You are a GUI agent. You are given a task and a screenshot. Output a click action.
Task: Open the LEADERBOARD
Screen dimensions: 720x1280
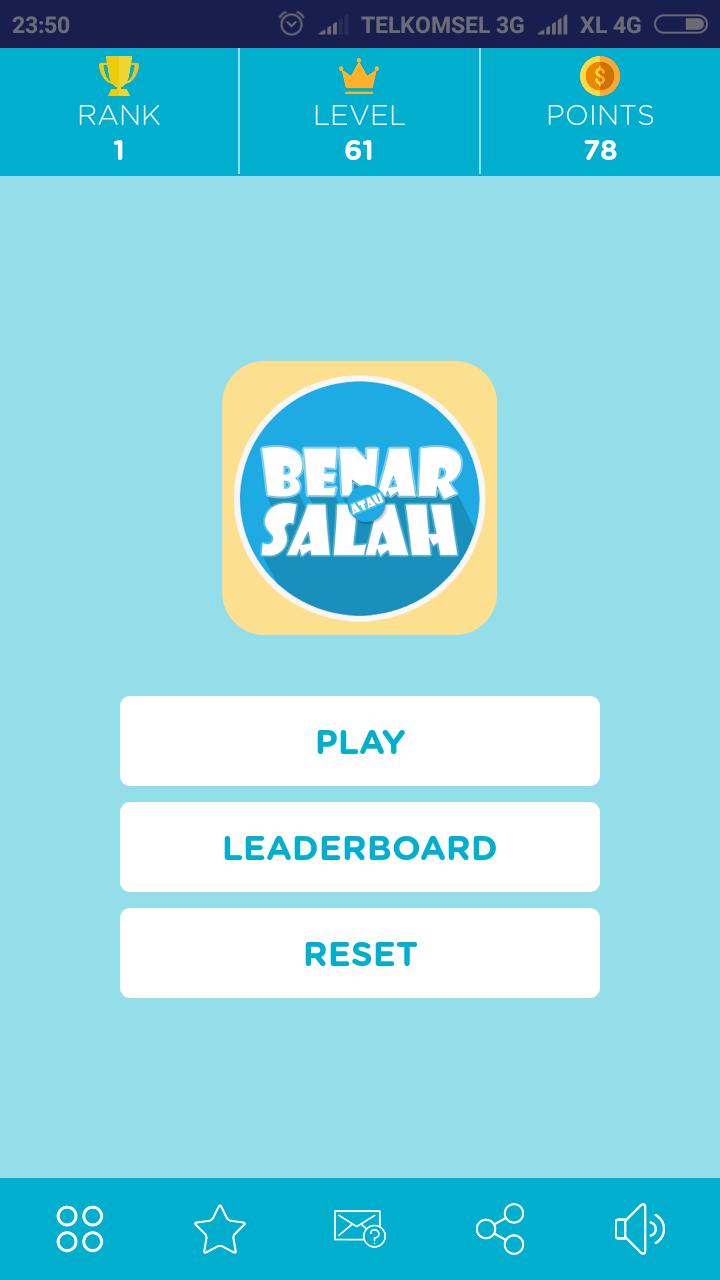click(x=360, y=847)
